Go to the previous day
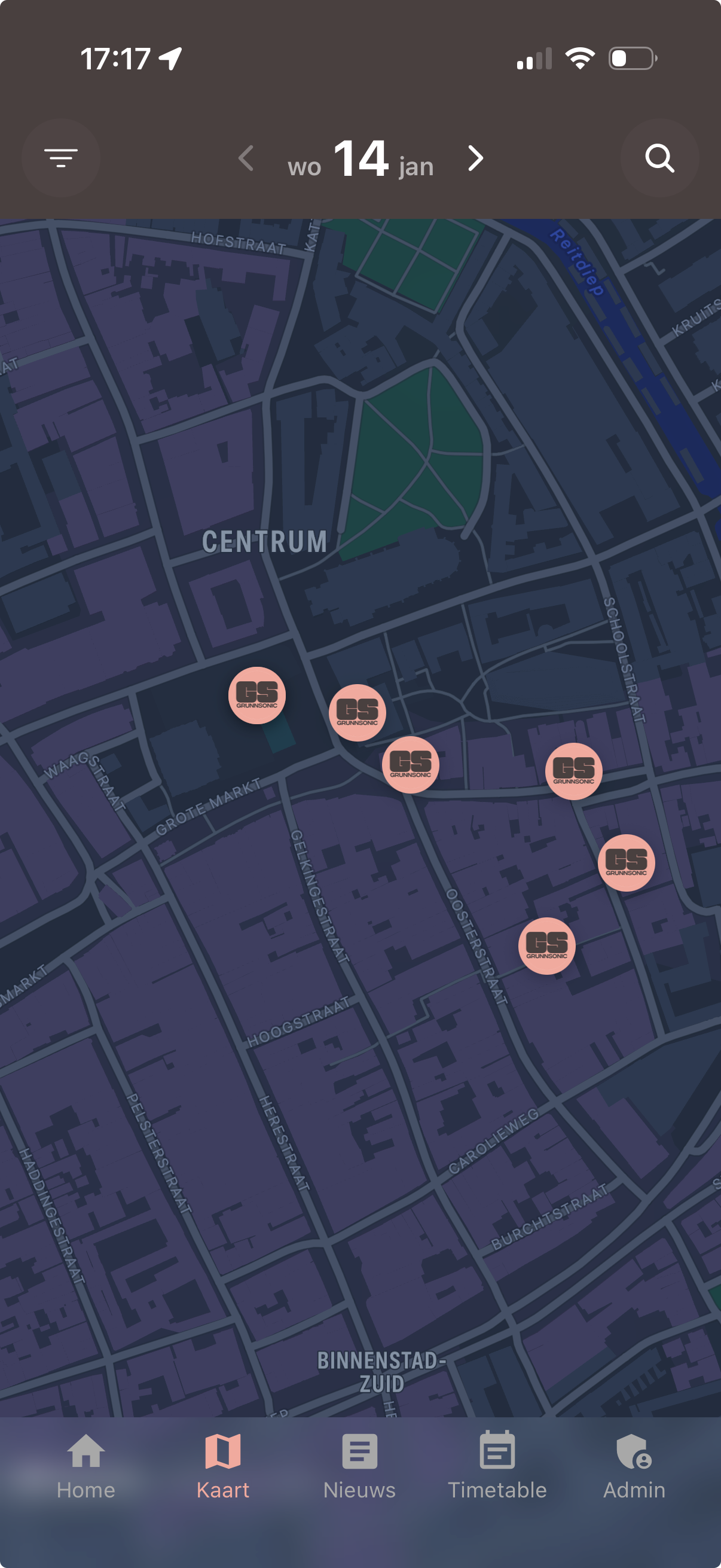721x1568 pixels. (x=246, y=158)
